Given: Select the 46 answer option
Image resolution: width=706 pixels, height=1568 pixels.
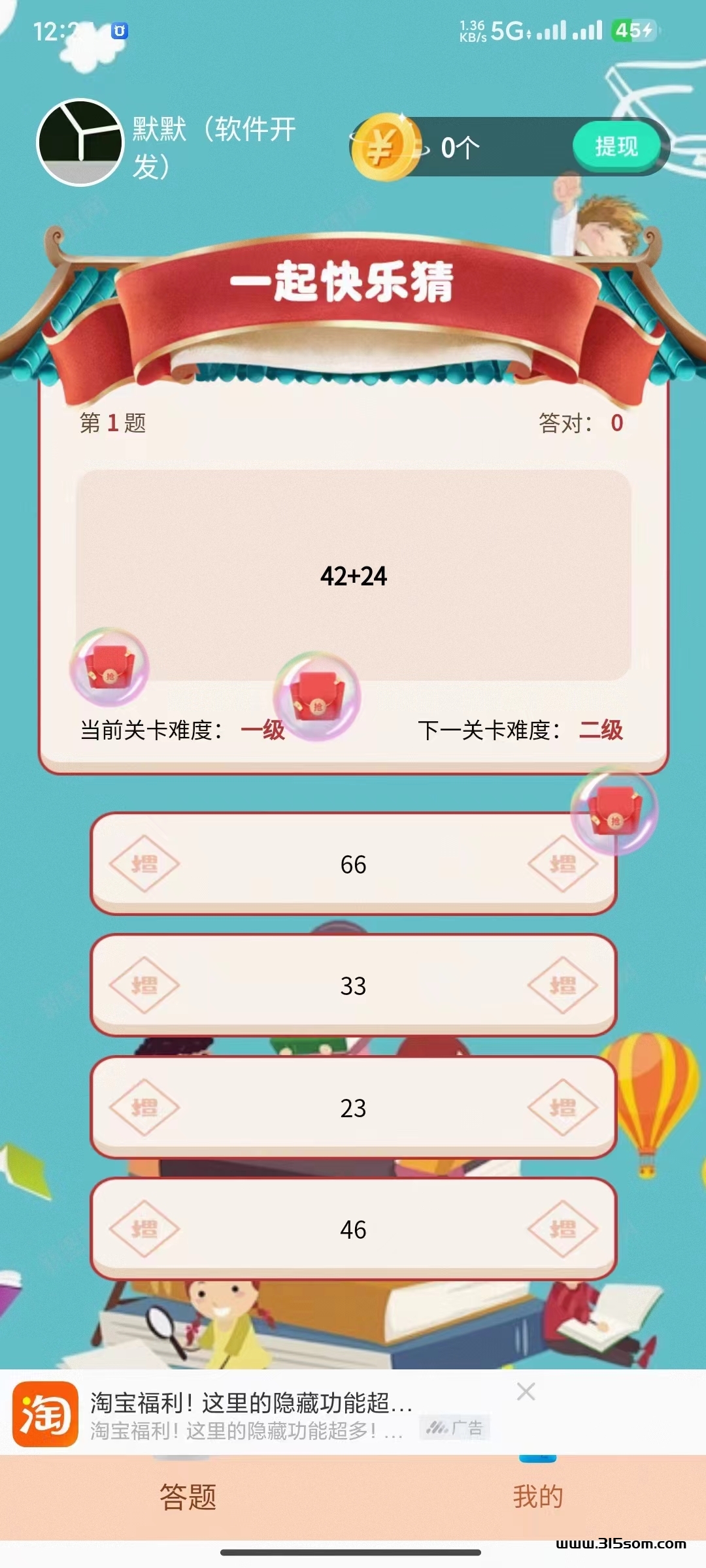Looking at the screenshot, I should point(353,1229).
